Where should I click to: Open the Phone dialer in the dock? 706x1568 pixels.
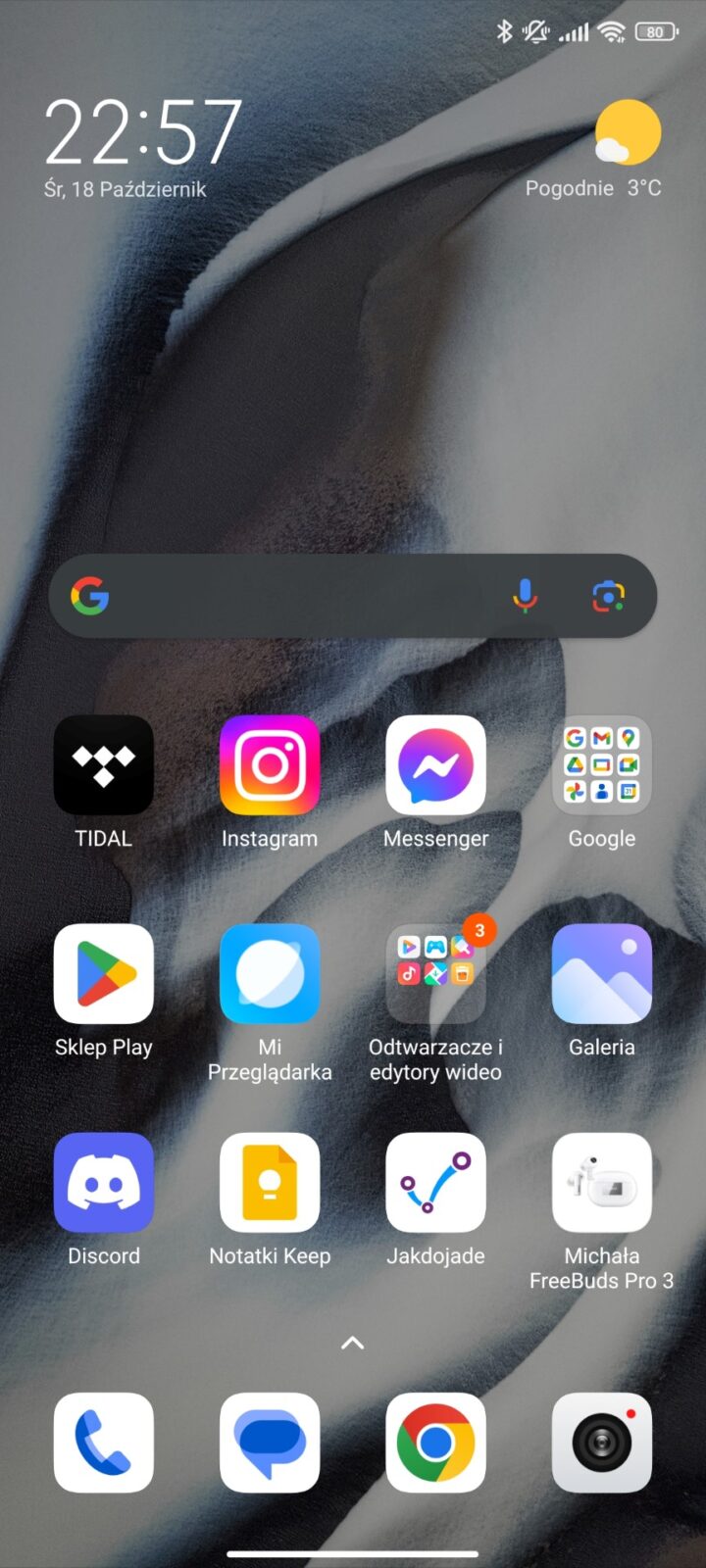tap(103, 1443)
